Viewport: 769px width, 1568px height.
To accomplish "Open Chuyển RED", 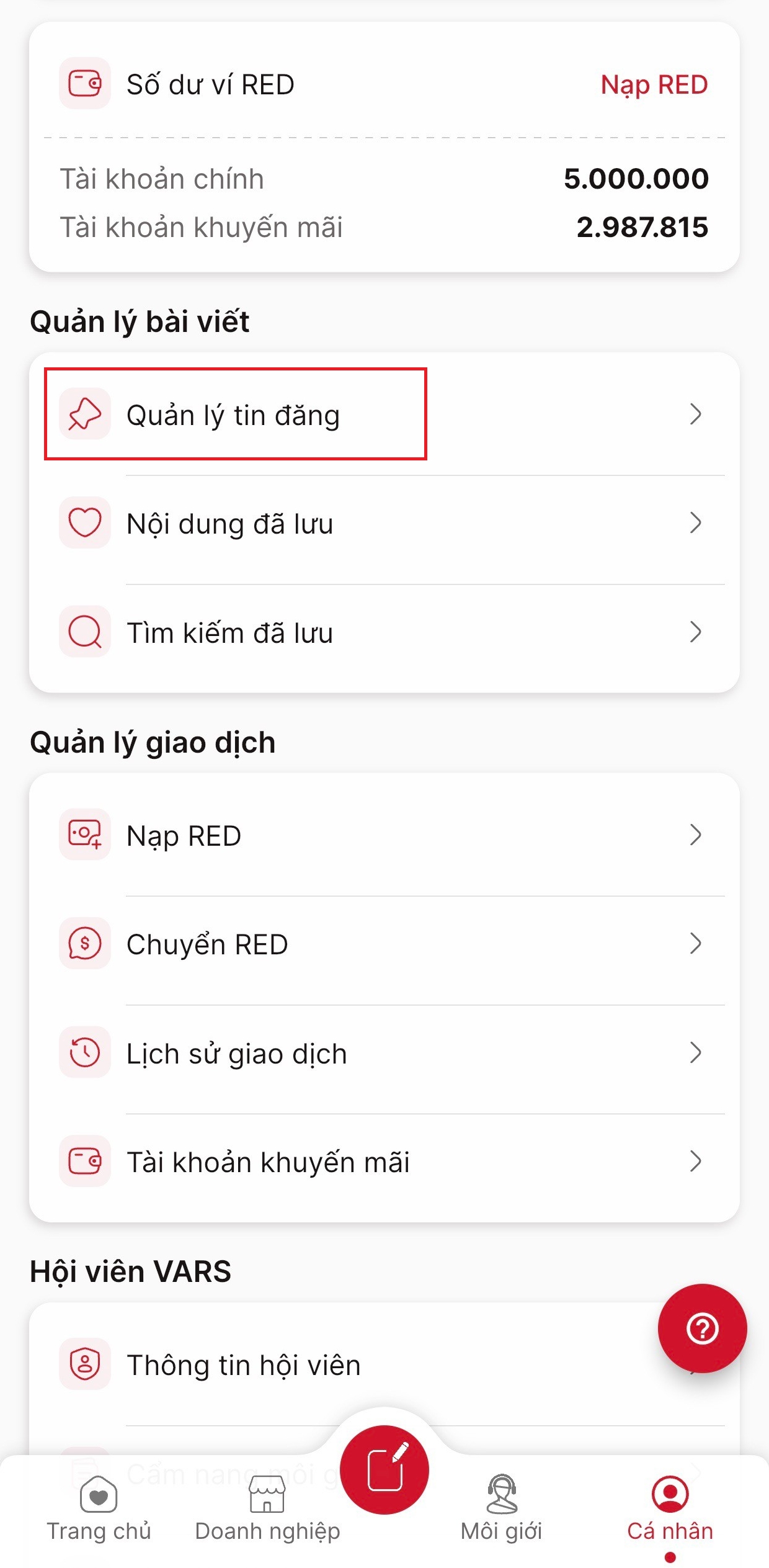I will [384, 944].
